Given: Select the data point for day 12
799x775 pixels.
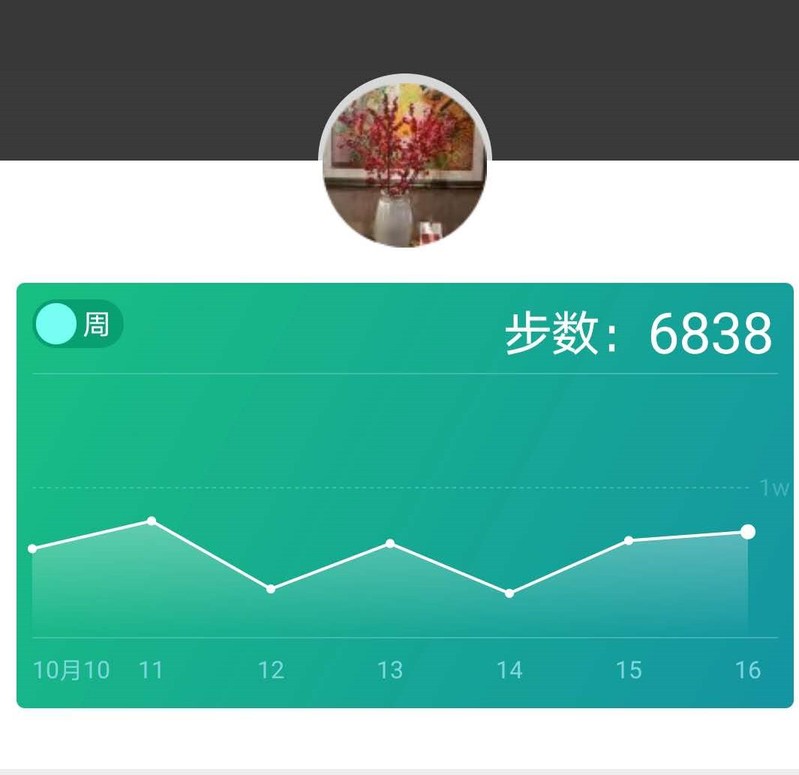Looking at the screenshot, I should [271, 589].
